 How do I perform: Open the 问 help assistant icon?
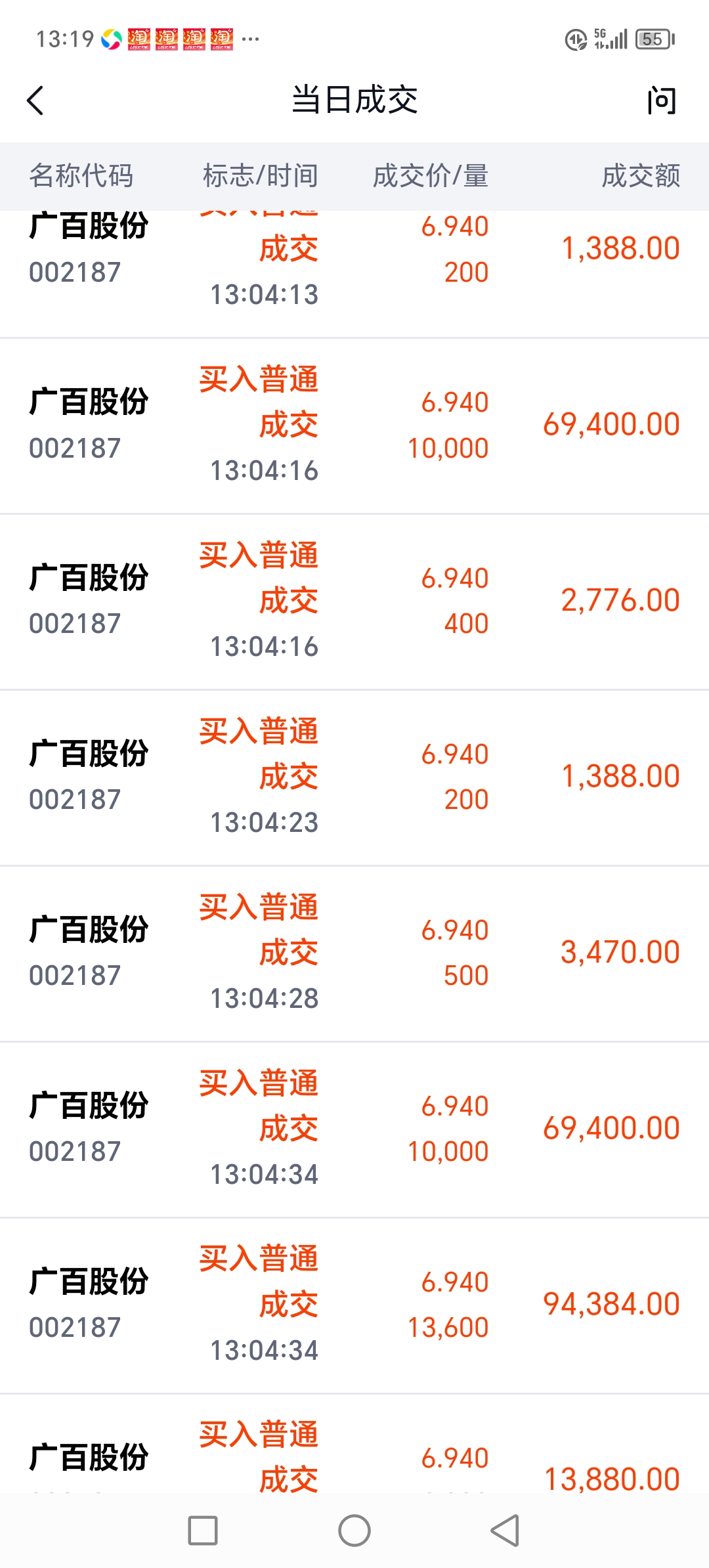tap(661, 101)
